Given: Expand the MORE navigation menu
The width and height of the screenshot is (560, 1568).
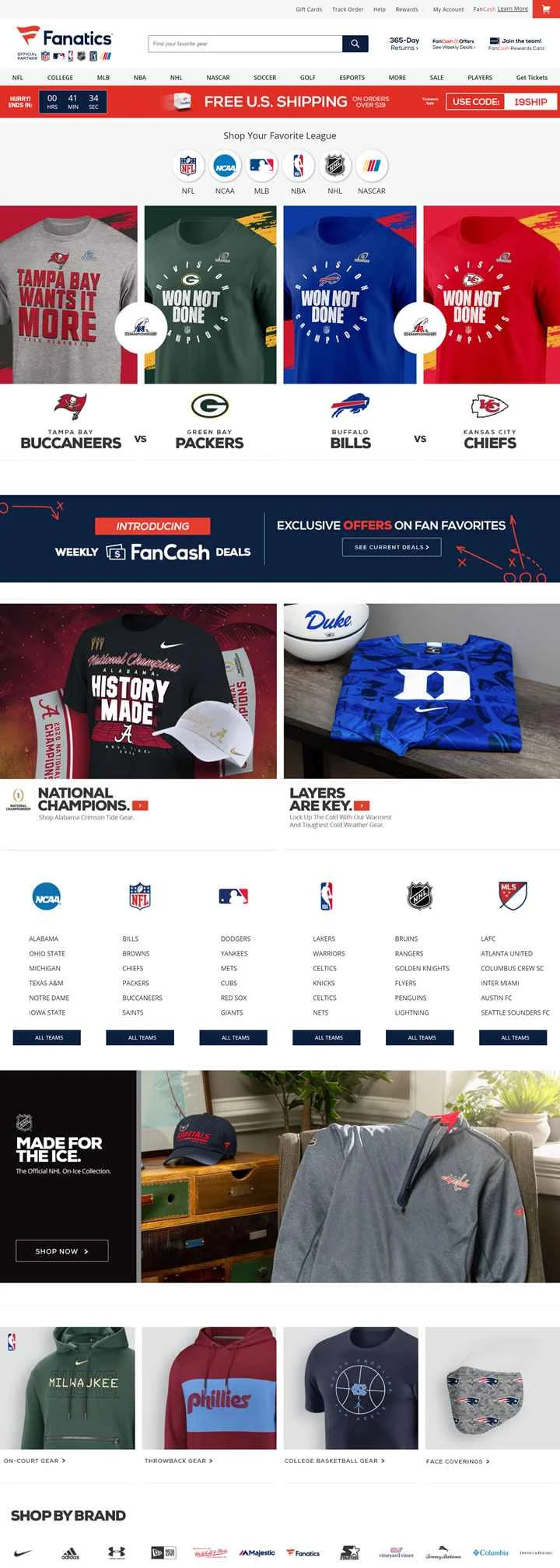Looking at the screenshot, I should 397,78.
